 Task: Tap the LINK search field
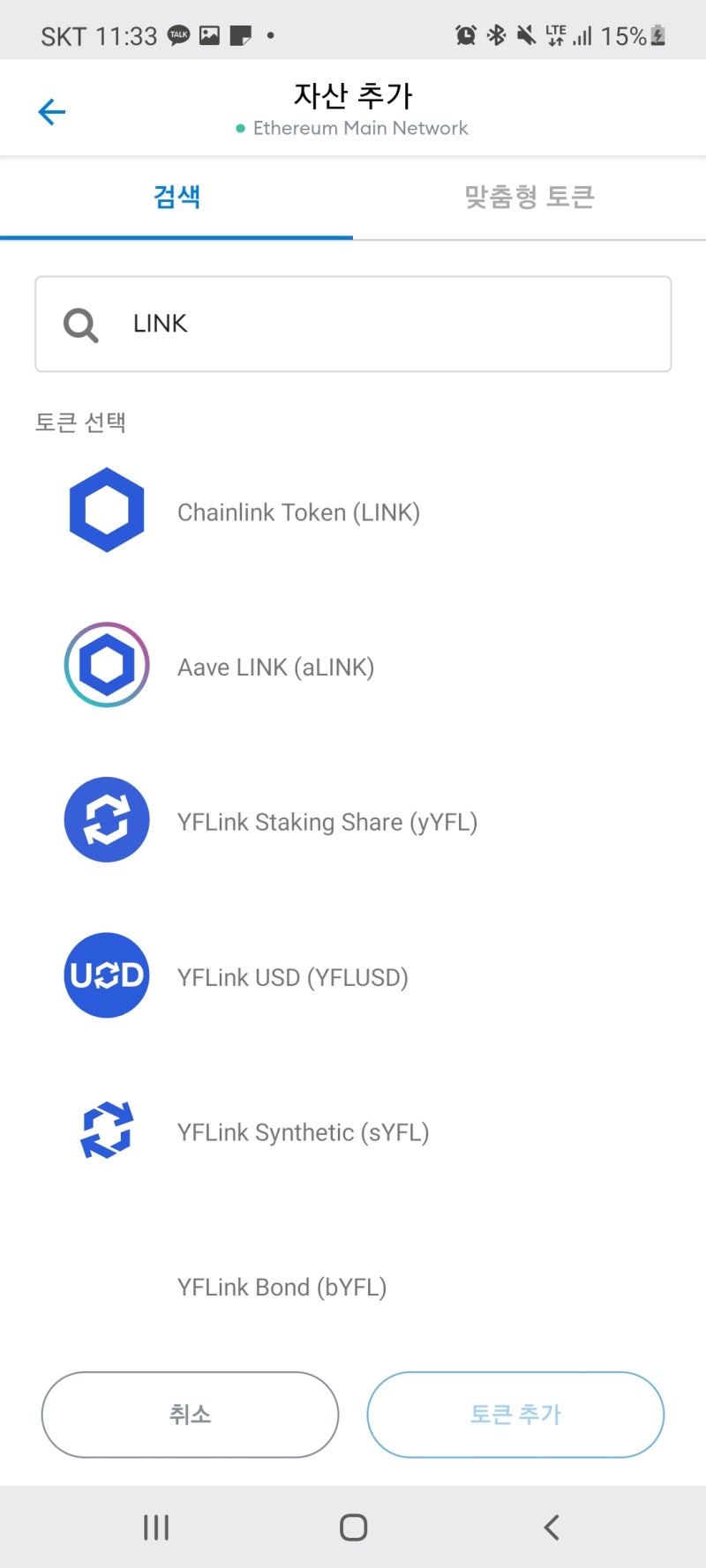353,324
